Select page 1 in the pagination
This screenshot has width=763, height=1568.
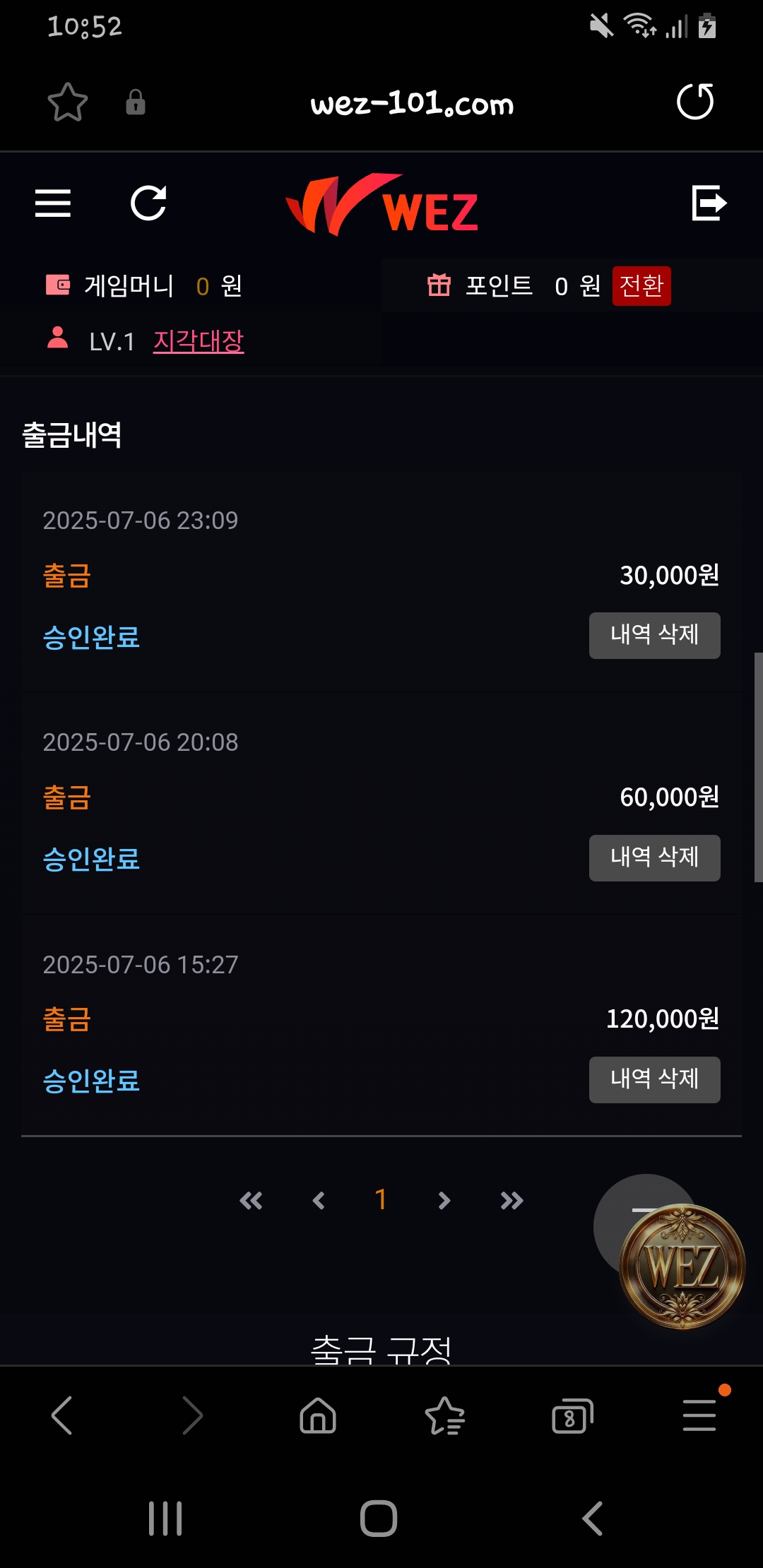(381, 1199)
